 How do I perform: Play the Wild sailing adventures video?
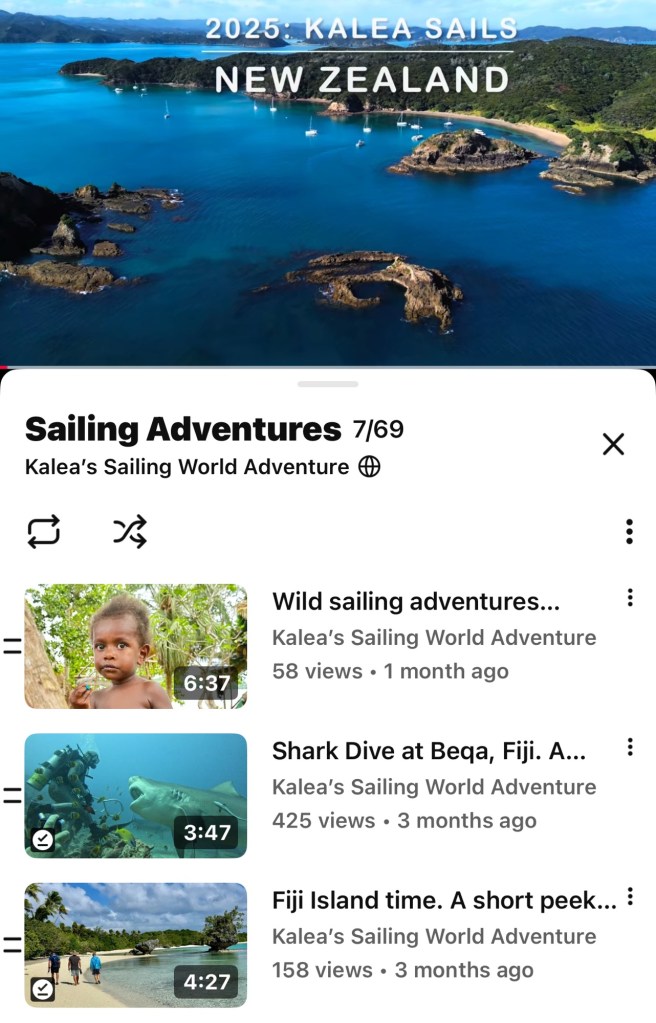point(136,646)
